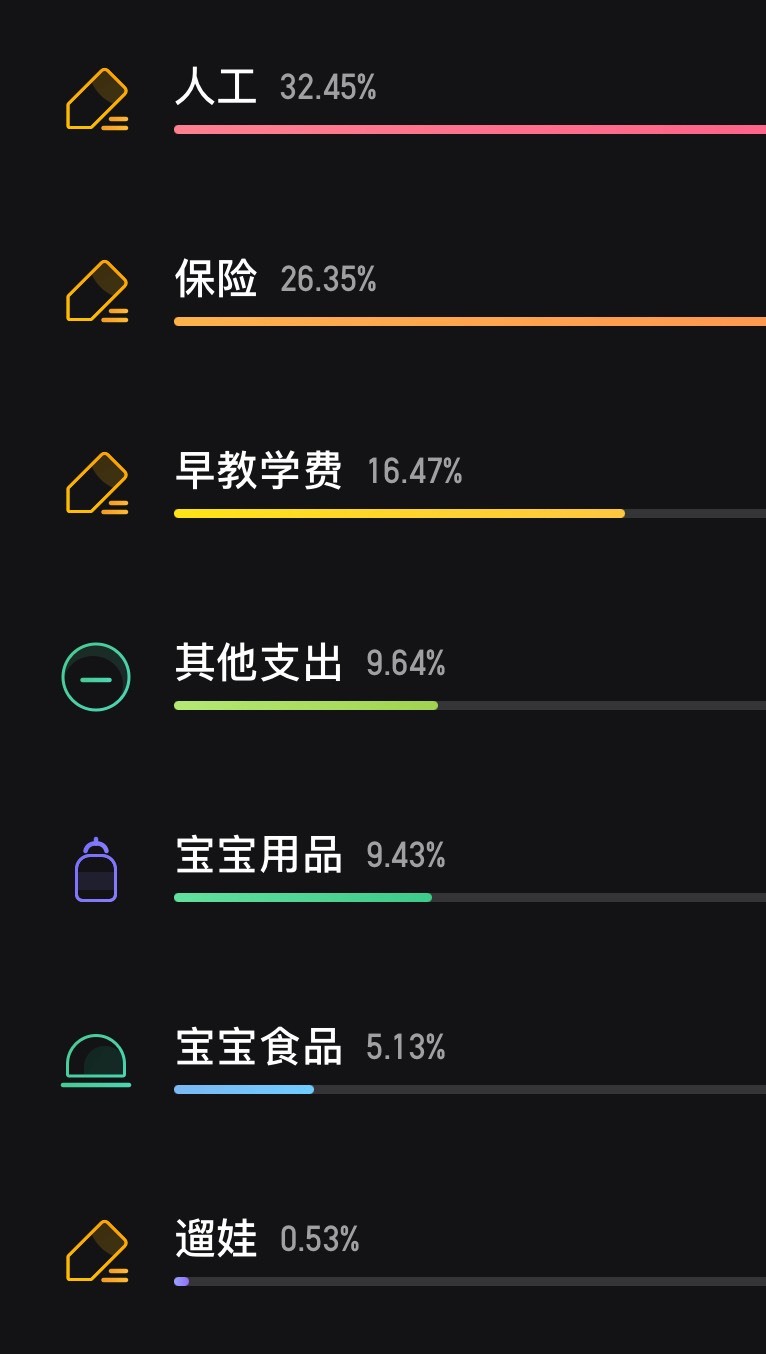Open the 宝宝用品 category breakdown
This screenshot has height=1354, width=766.
click(x=383, y=866)
